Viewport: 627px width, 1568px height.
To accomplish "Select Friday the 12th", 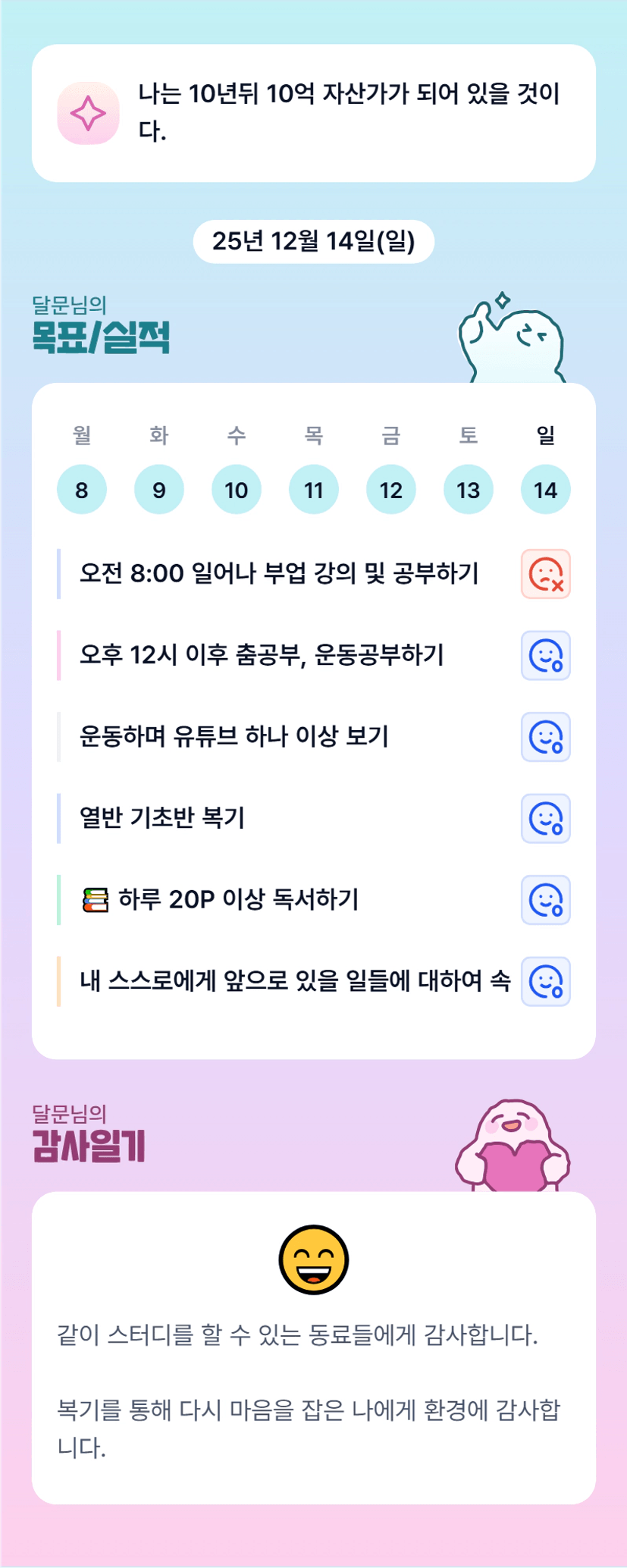I will (x=391, y=490).
